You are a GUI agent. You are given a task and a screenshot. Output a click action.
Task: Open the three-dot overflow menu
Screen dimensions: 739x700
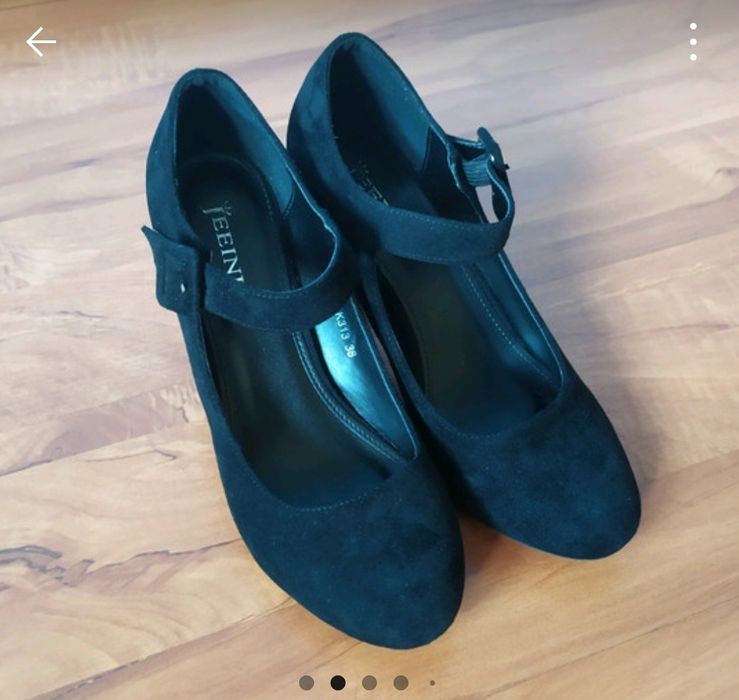693,42
